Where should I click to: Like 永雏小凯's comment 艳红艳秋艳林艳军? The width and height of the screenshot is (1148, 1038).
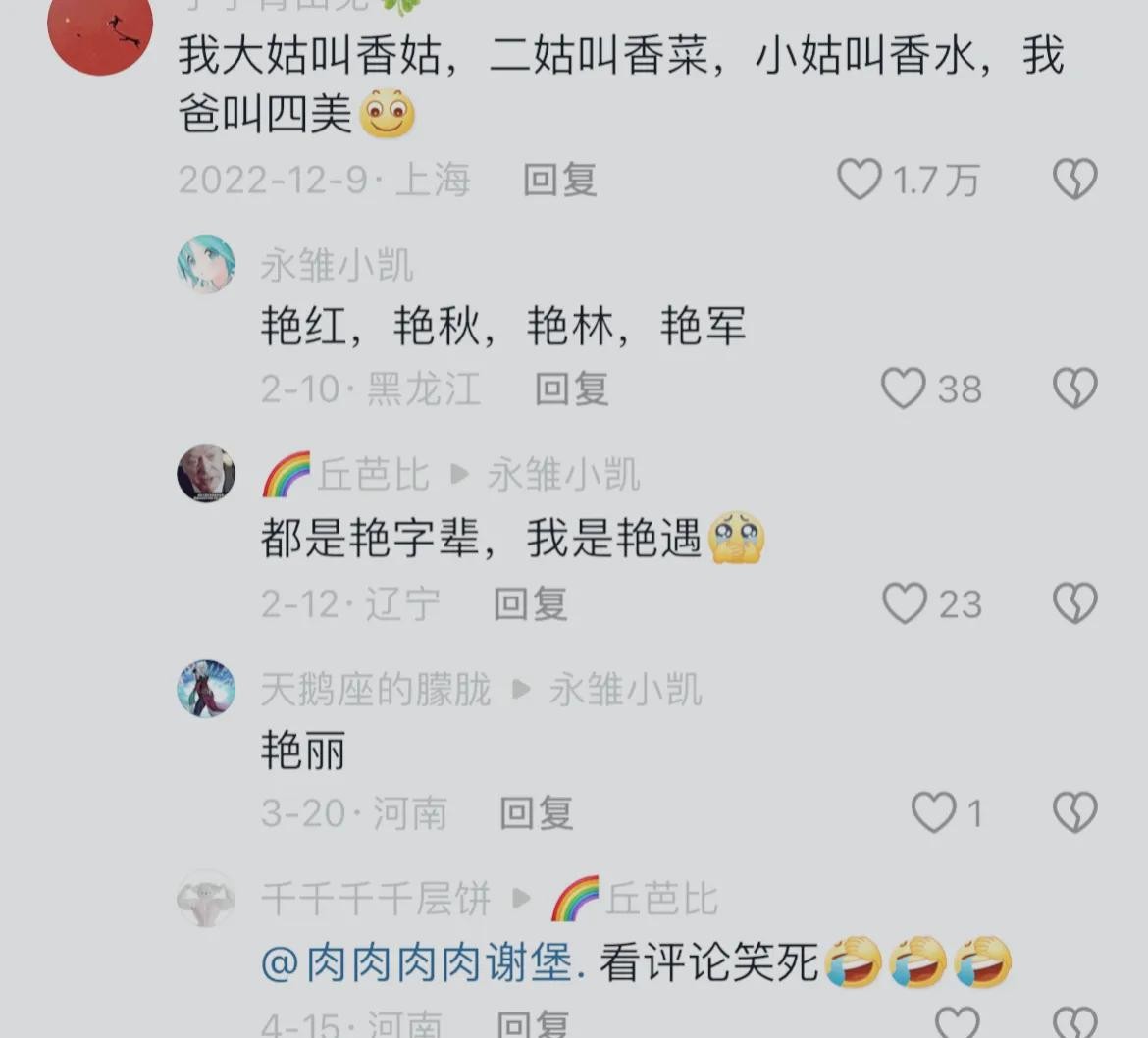pos(903,389)
